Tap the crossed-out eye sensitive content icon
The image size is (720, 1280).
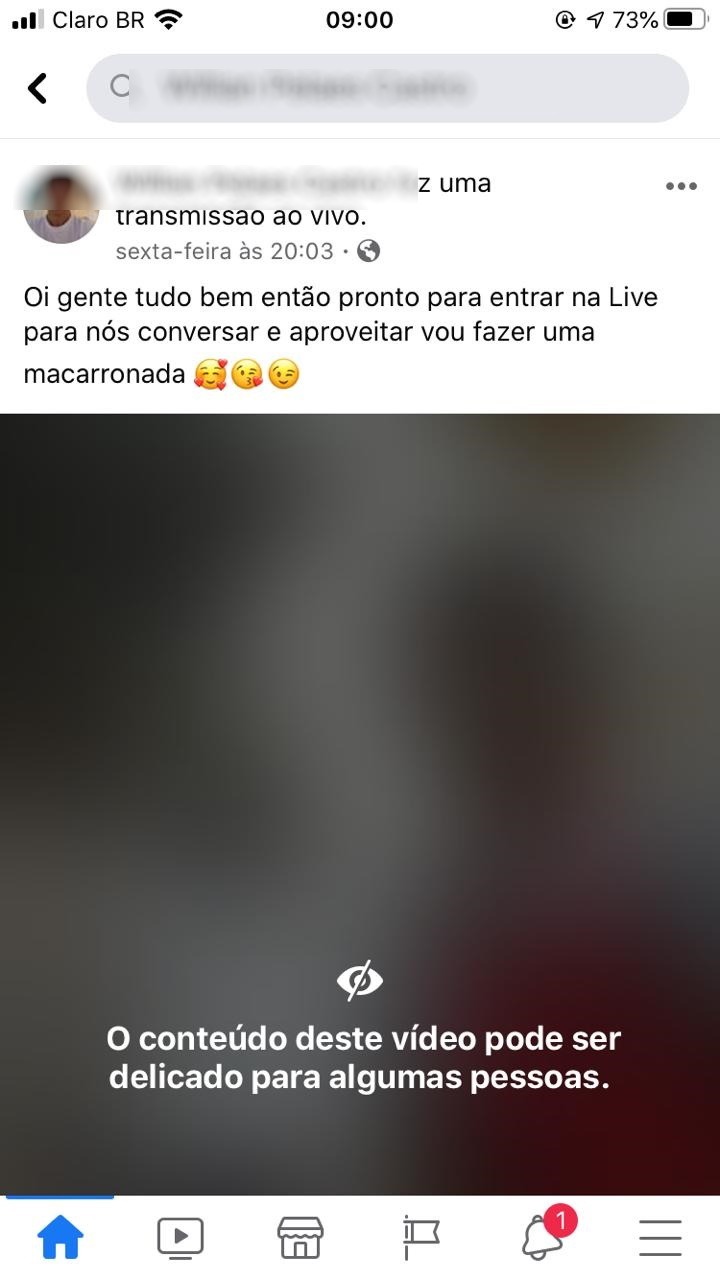[360, 981]
